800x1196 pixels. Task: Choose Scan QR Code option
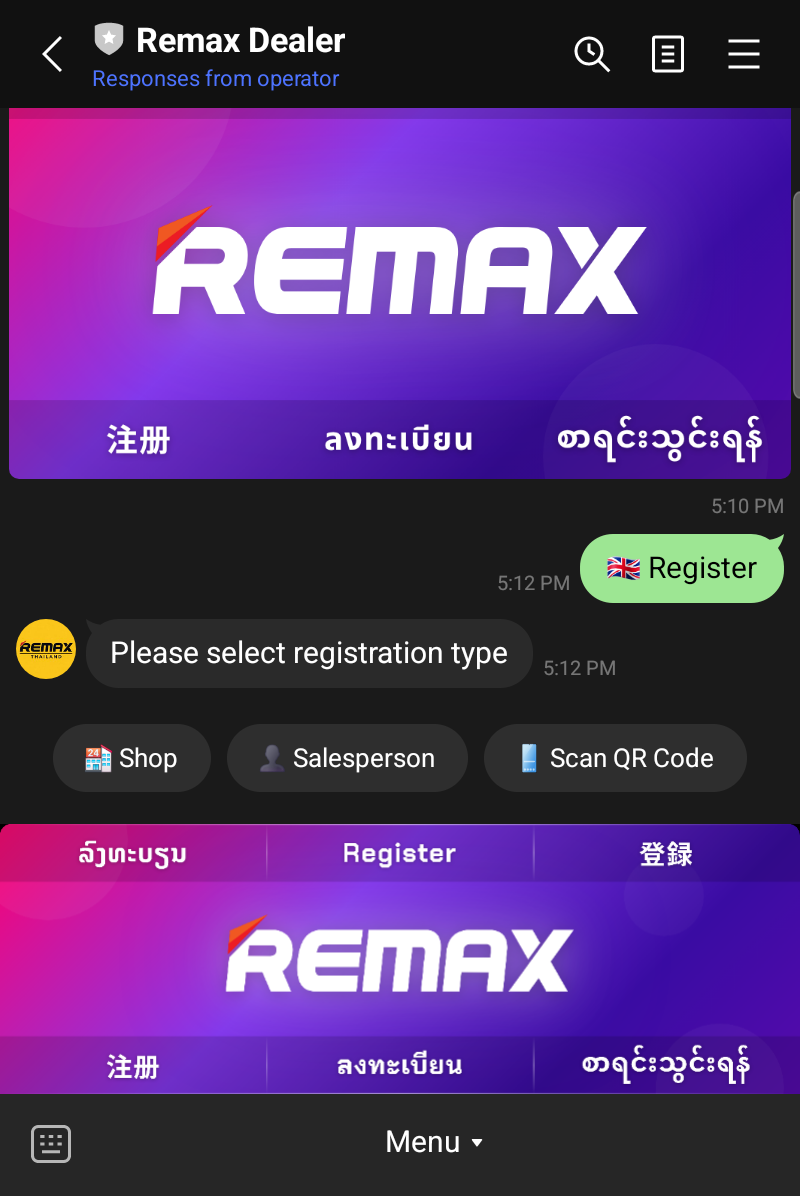pos(615,758)
